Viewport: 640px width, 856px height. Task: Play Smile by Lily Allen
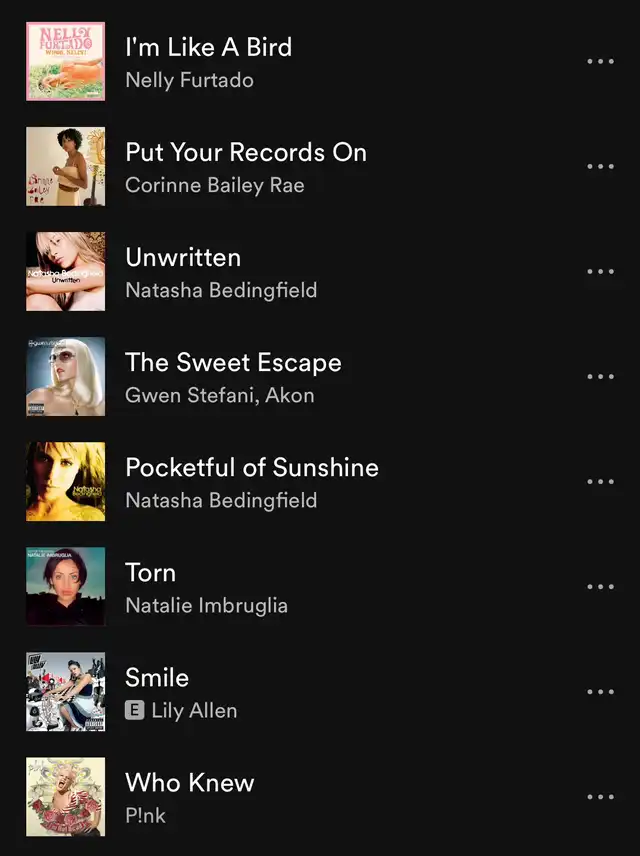pos(157,677)
